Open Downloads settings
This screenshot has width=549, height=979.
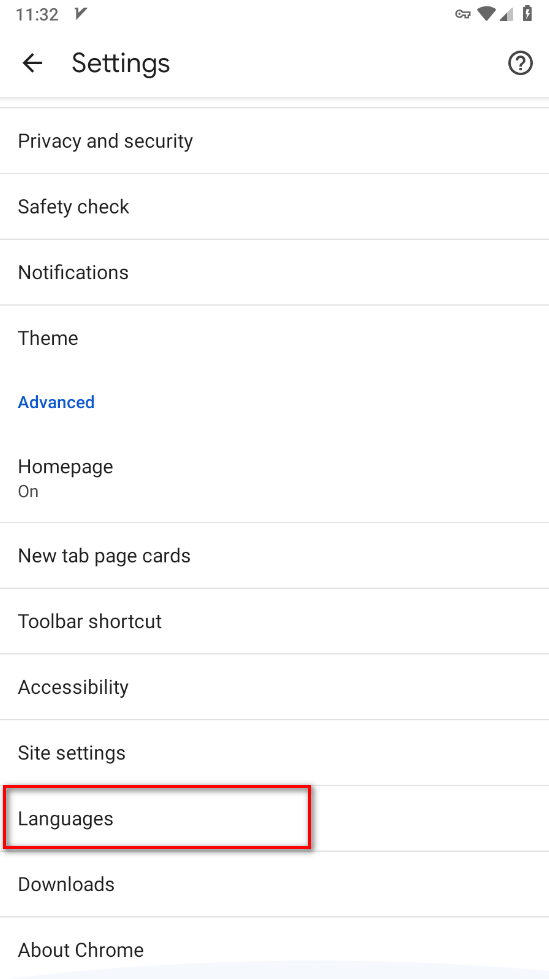click(274, 884)
